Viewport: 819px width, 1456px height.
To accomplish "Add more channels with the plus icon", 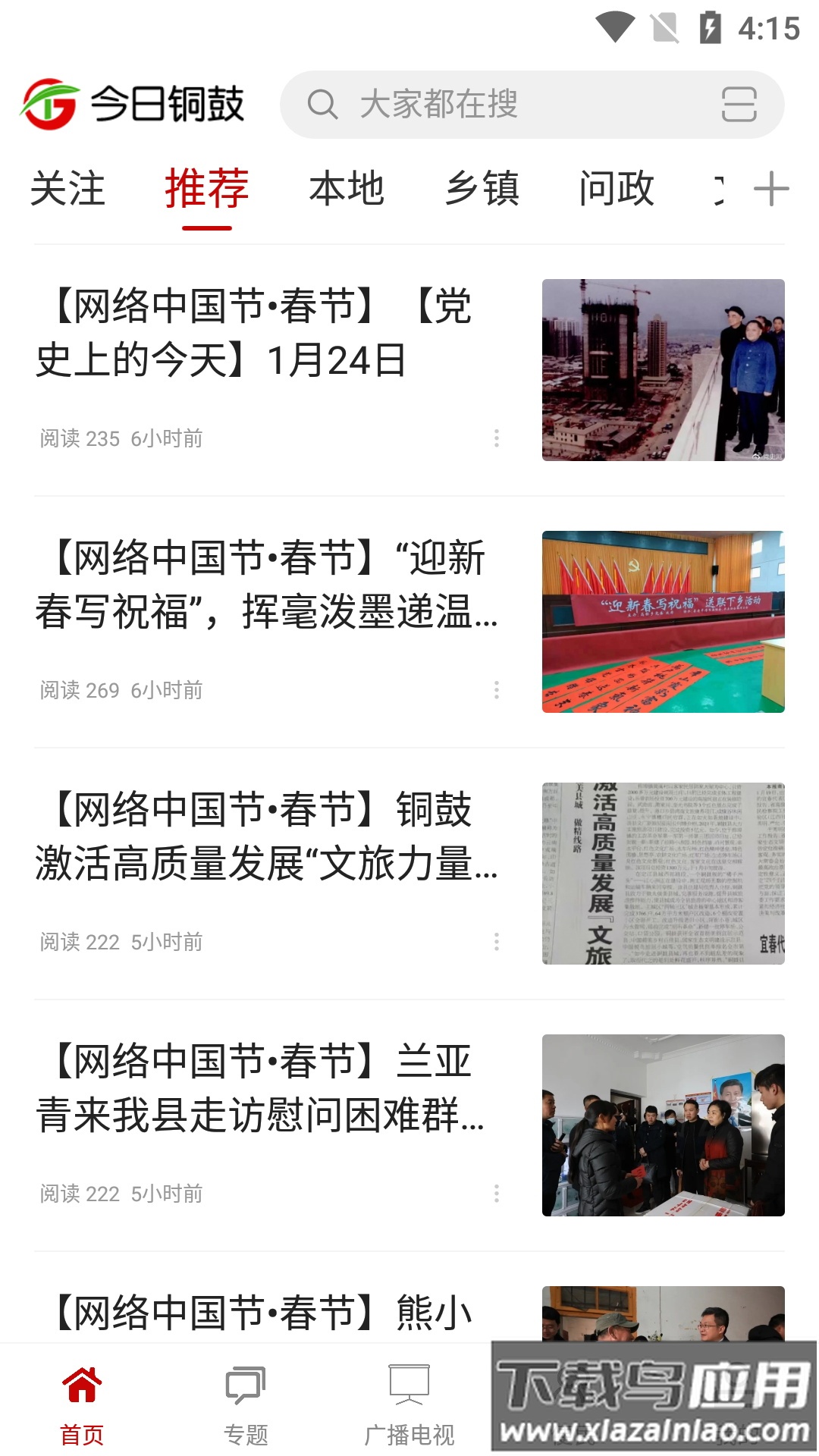I will [772, 190].
